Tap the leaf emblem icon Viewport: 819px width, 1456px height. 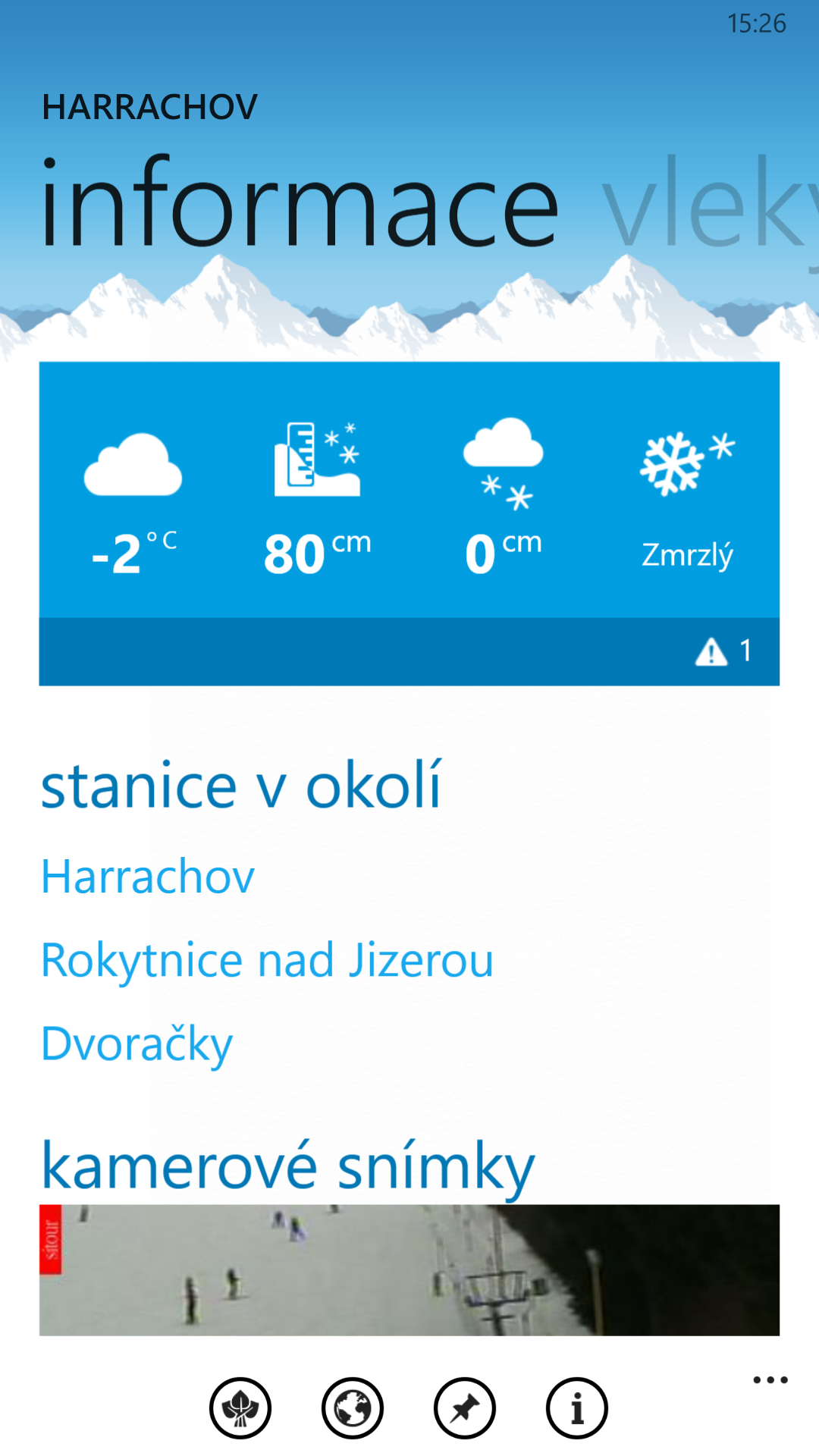[x=240, y=1408]
